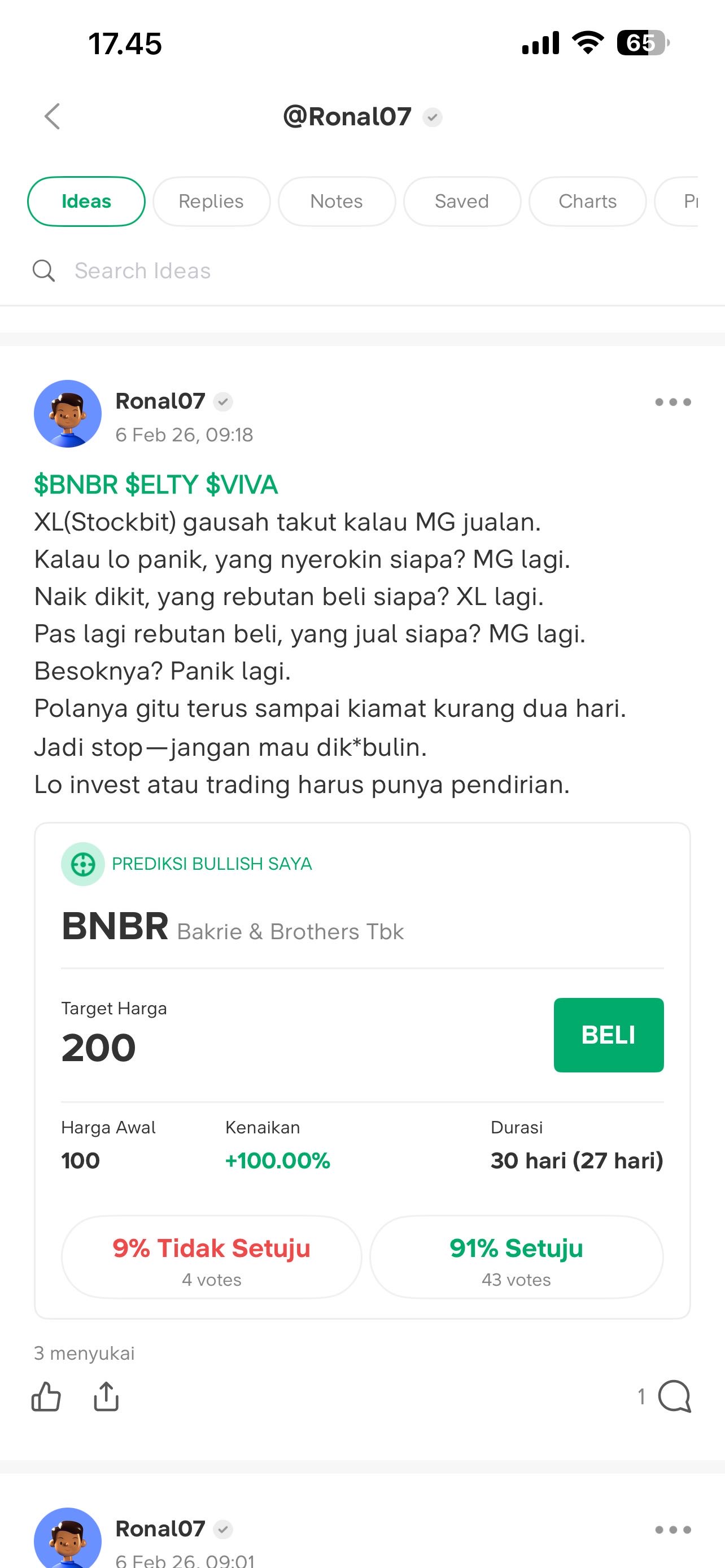Open the Notes tab
This screenshot has height=1568, width=725.
point(337,202)
